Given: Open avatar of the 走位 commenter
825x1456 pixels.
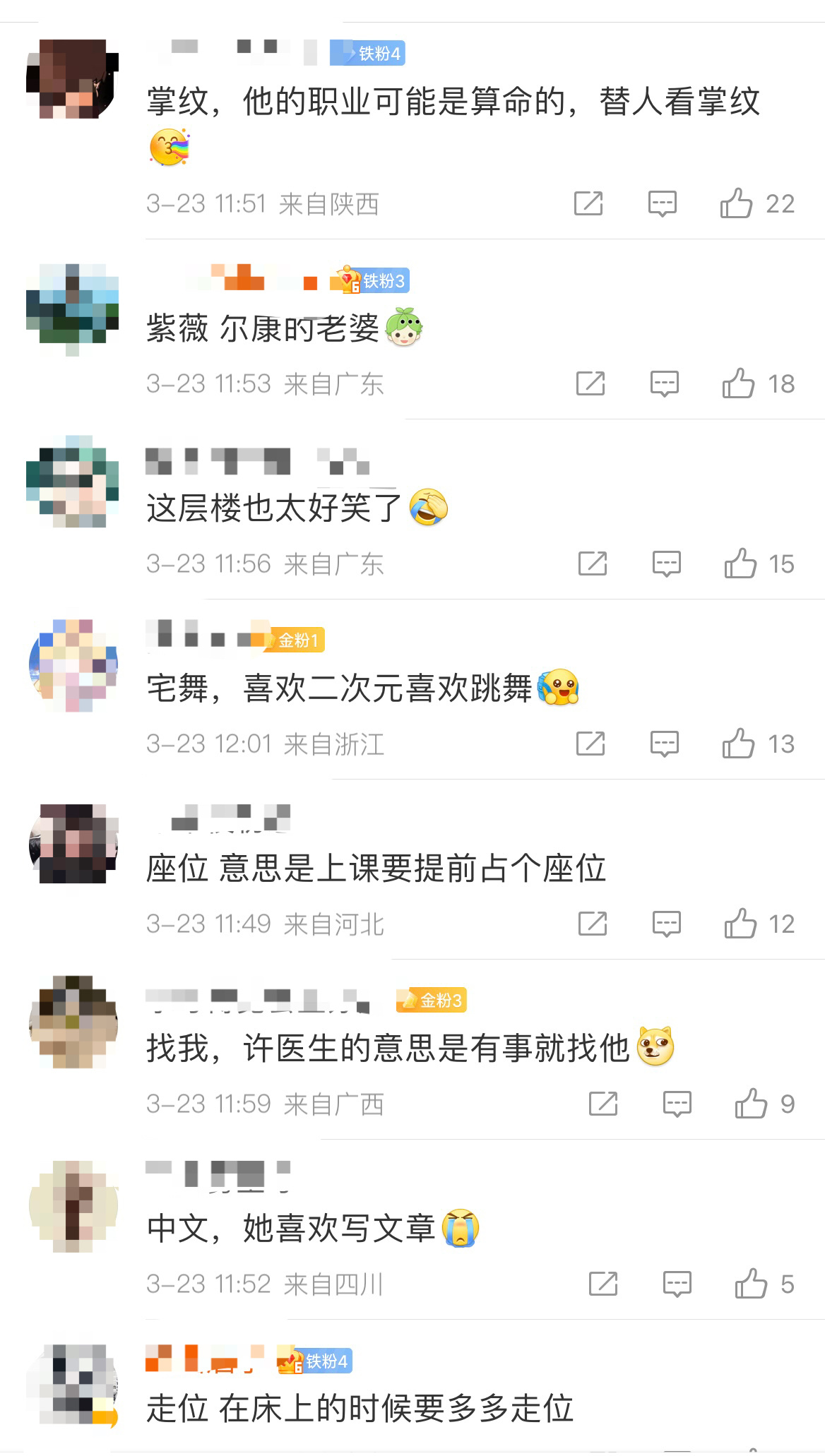Looking at the screenshot, I should pos(73,1385).
